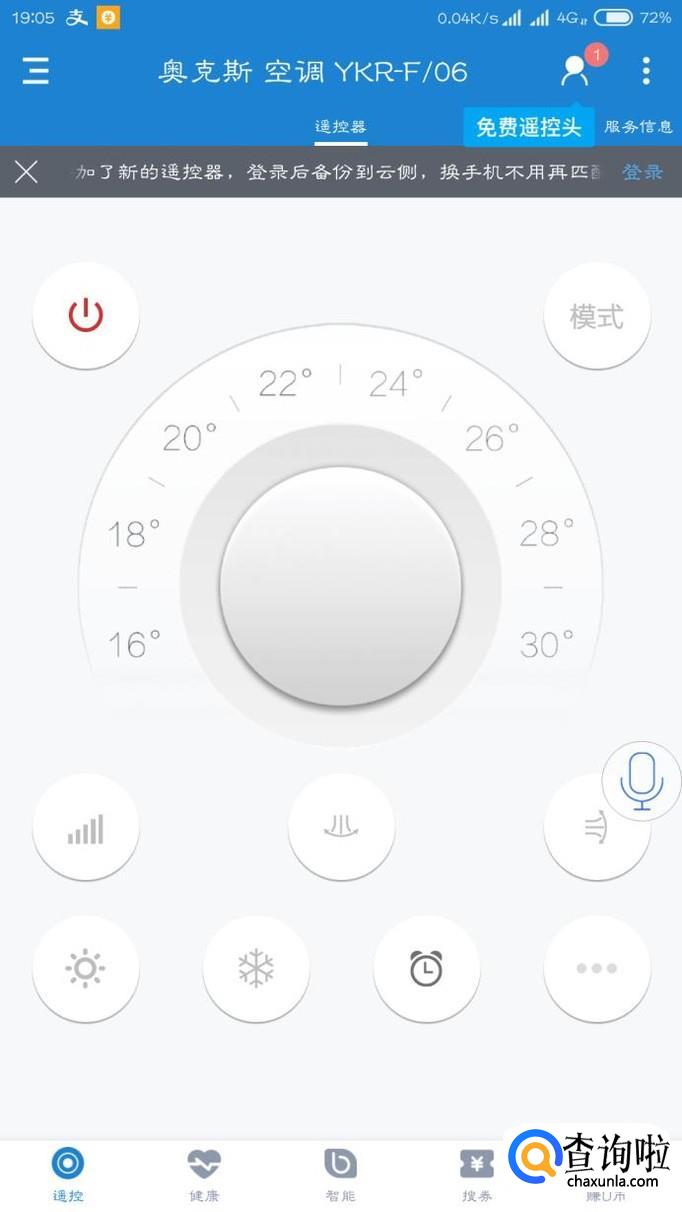
Task: Select the 遥控器 tab
Action: [x=340, y=127]
